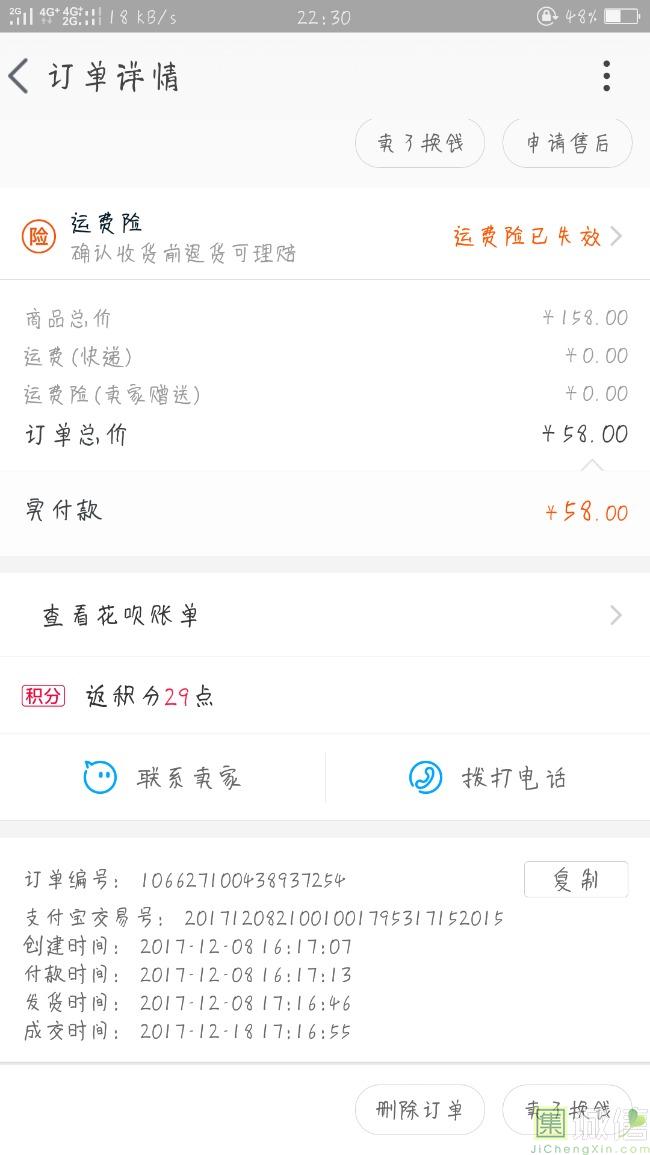Tap the top 卖了换钱 button
Image resolution: width=650 pixels, height=1155 pixels.
tap(420, 143)
